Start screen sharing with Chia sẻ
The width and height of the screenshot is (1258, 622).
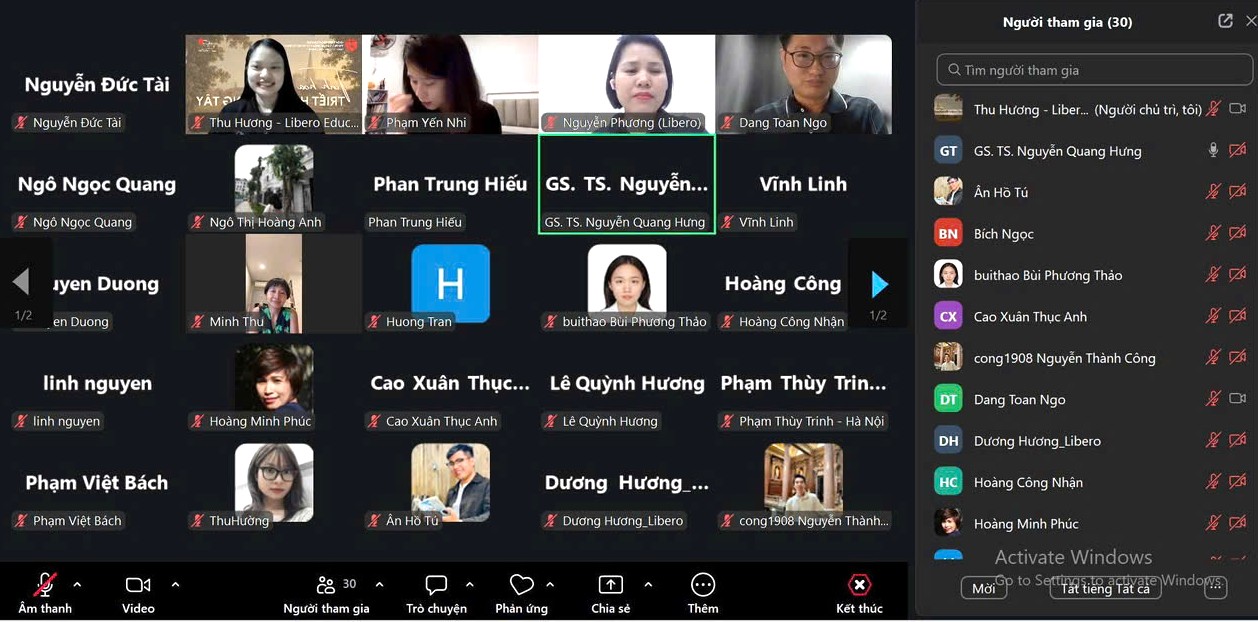tap(610, 593)
